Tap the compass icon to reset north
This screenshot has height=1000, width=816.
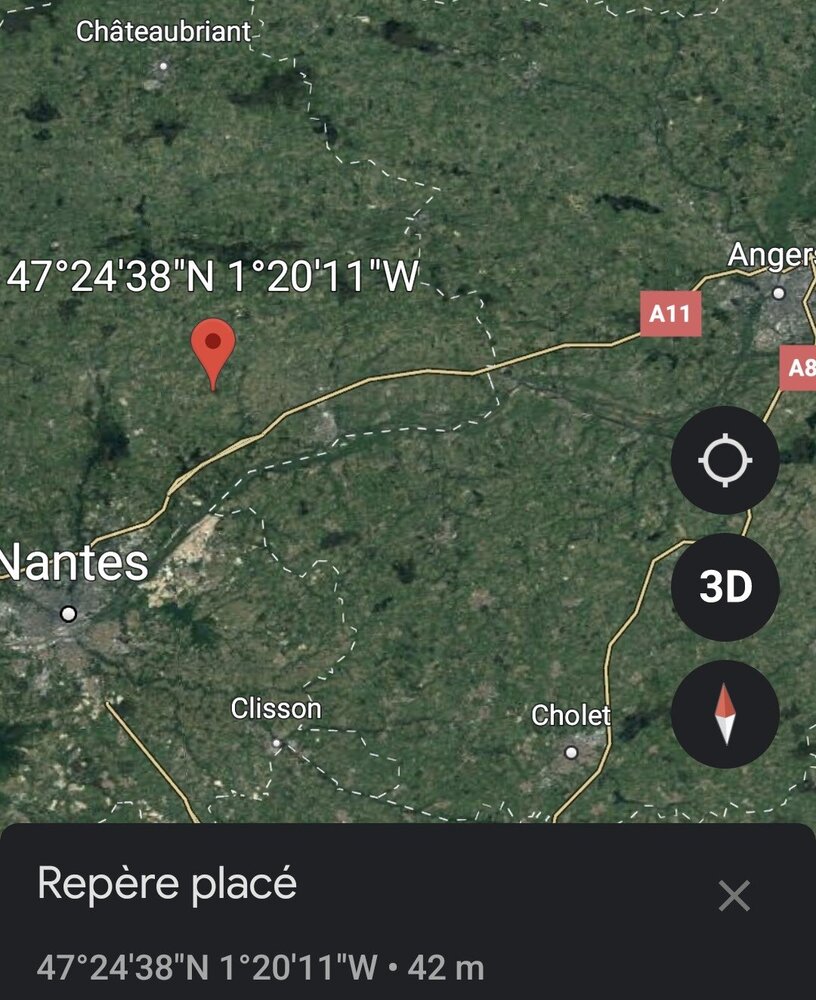725,714
